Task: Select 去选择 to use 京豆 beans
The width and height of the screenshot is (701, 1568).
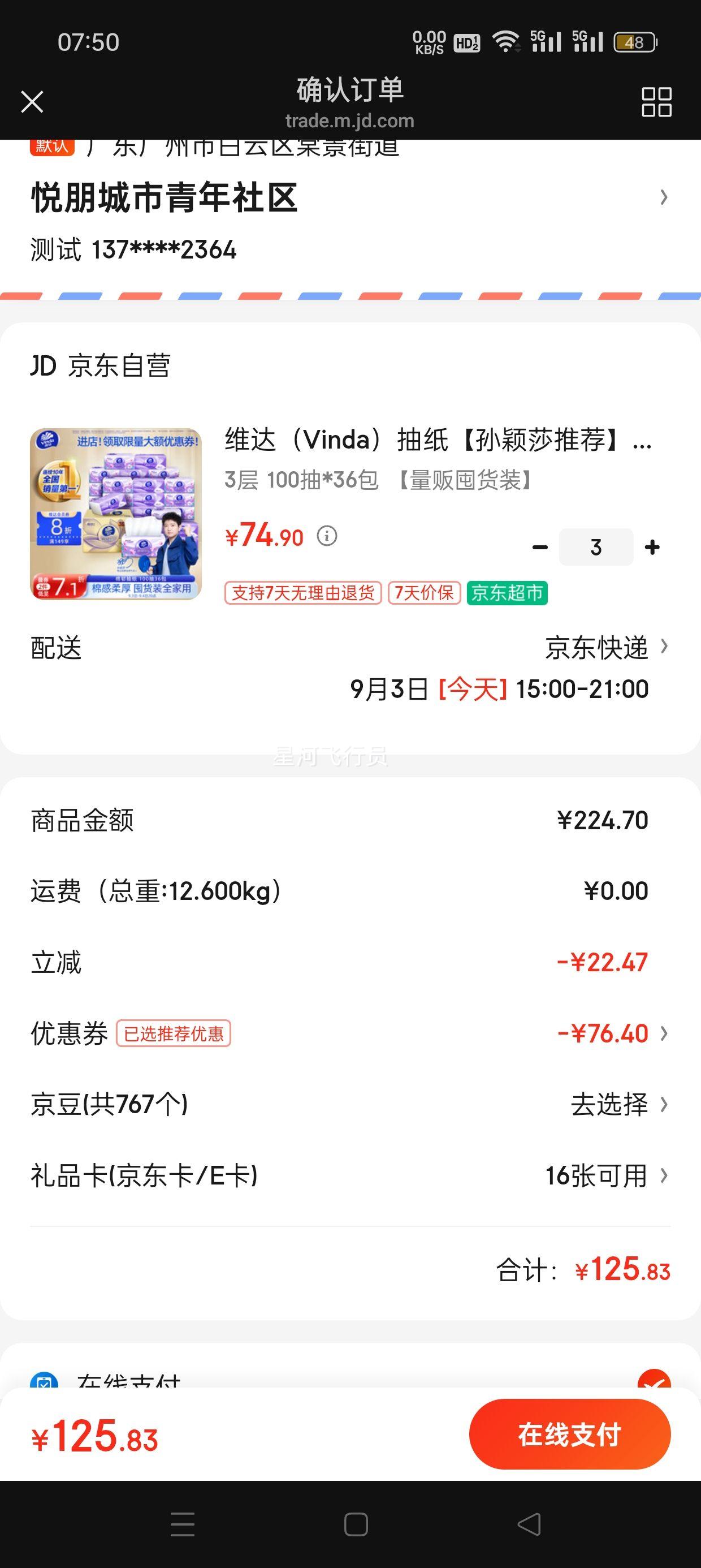Action: click(x=612, y=1104)
